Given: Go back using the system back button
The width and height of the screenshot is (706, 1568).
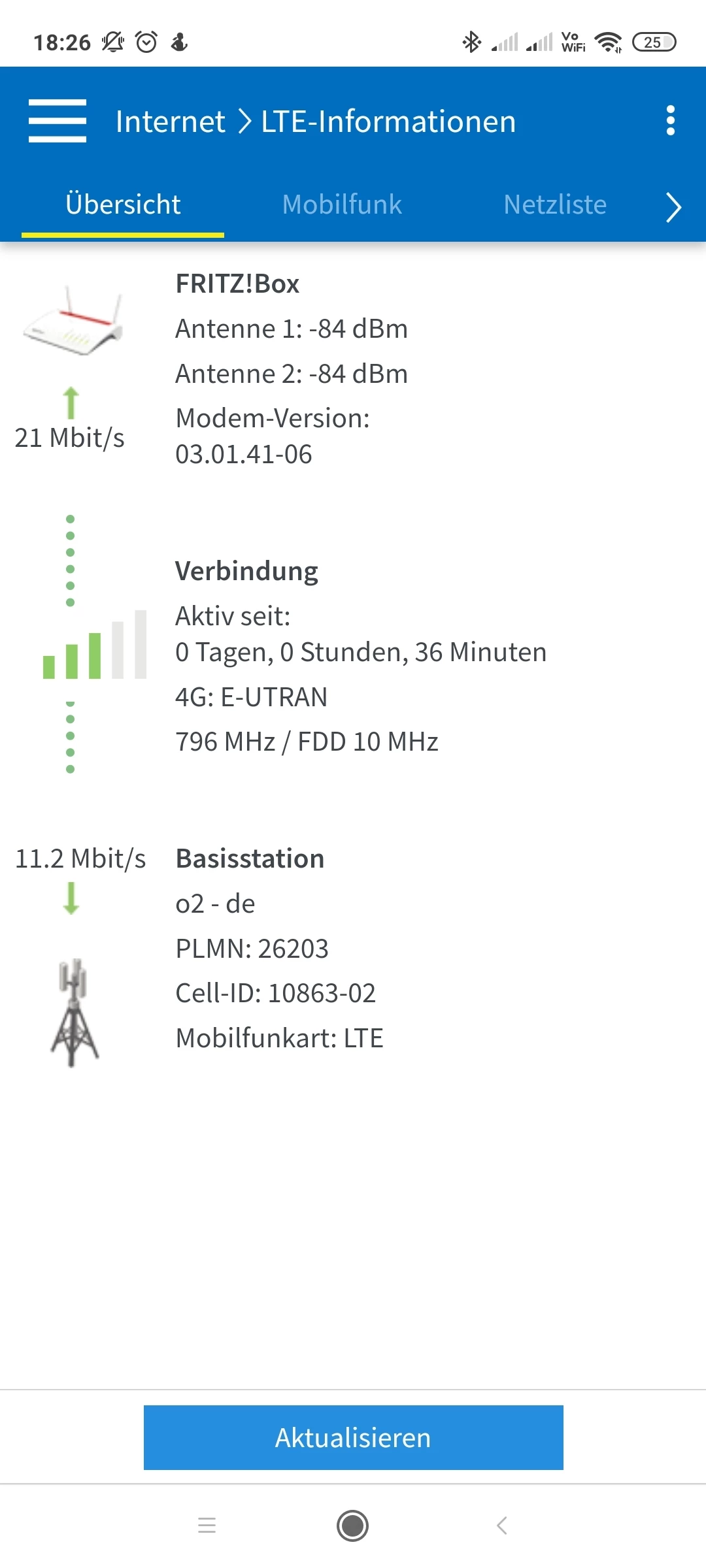Looking at the screenshot, I should coord(502,1526).
